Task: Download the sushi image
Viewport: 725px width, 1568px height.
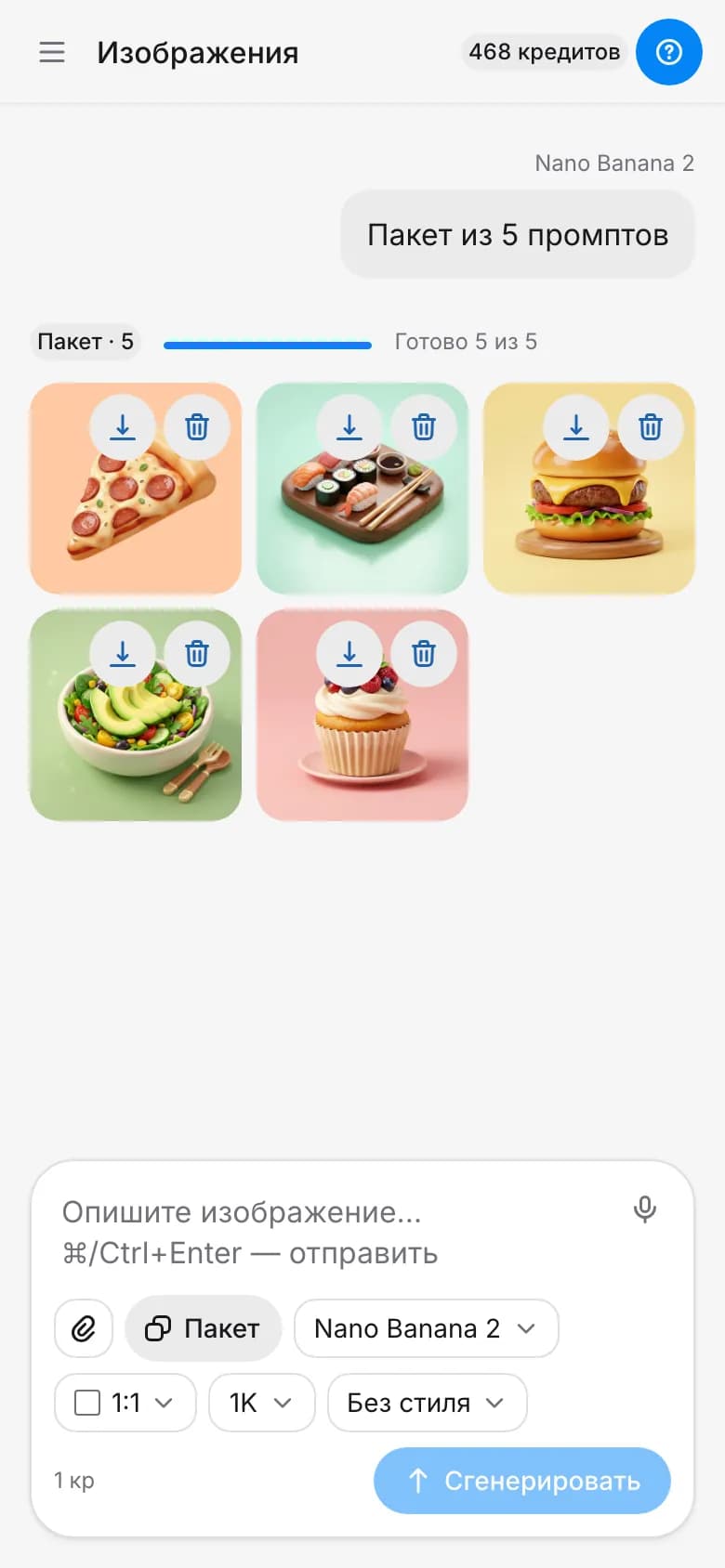Action: coord(349,426)
